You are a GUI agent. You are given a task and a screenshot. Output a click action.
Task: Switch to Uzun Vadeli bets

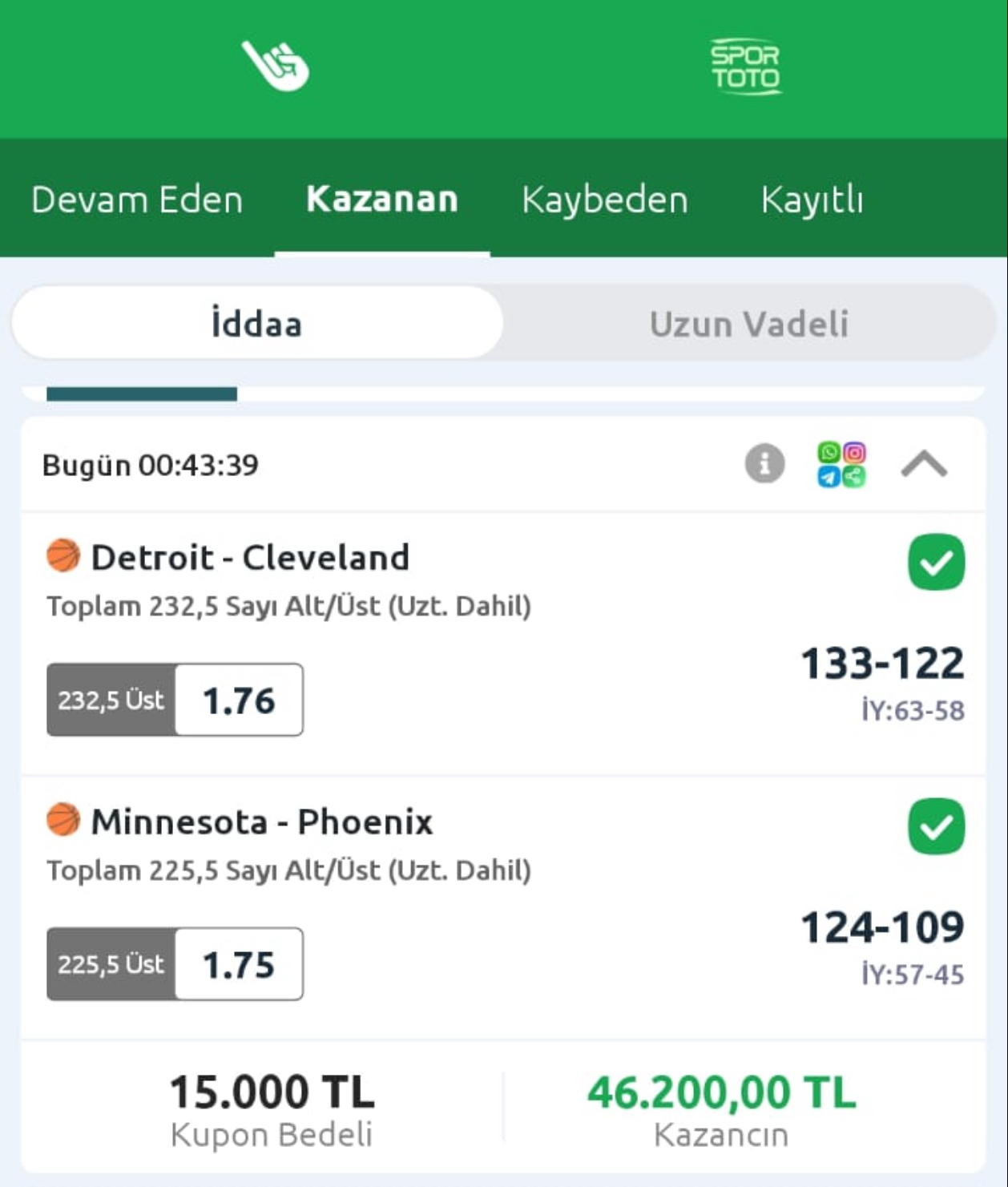(748, 324)
